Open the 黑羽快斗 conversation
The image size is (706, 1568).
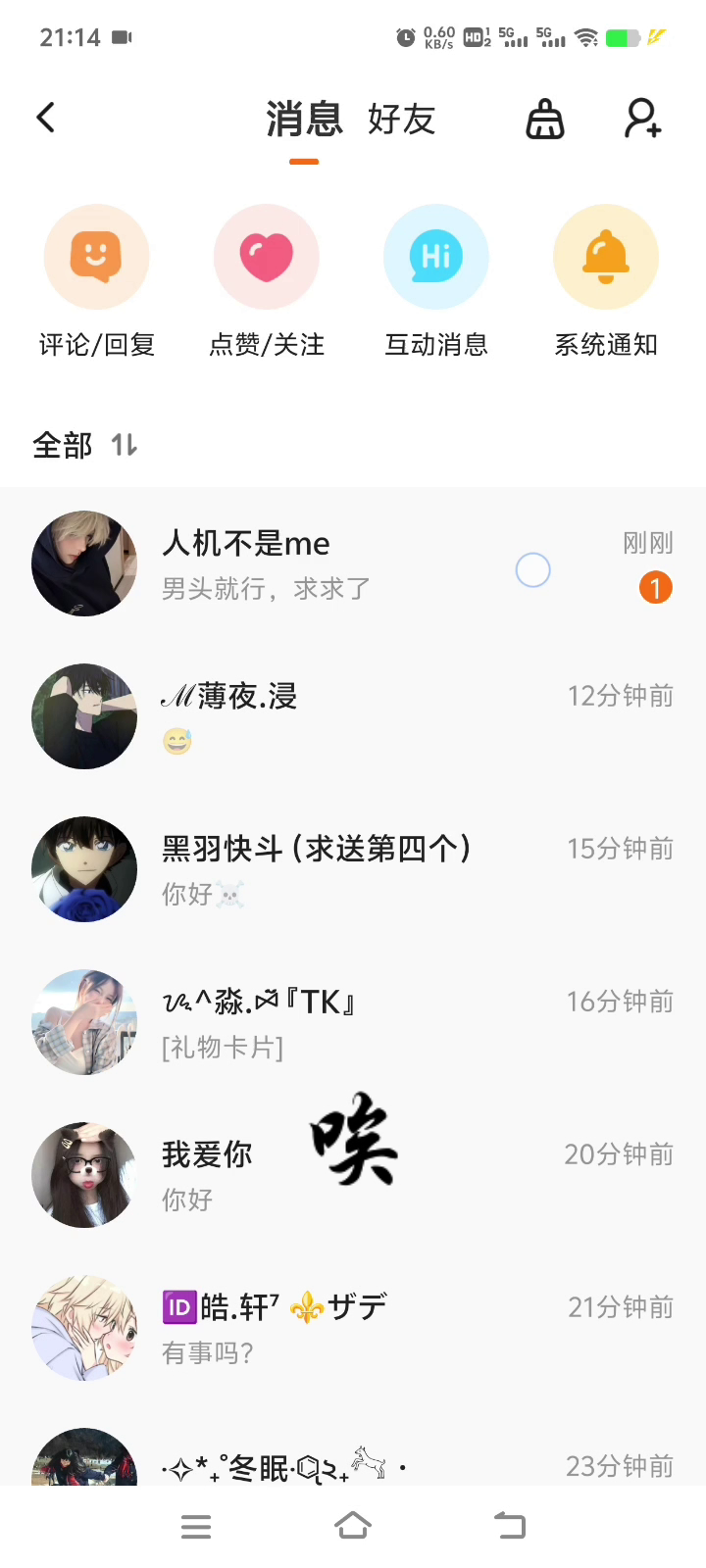click(x=353, y=869)
